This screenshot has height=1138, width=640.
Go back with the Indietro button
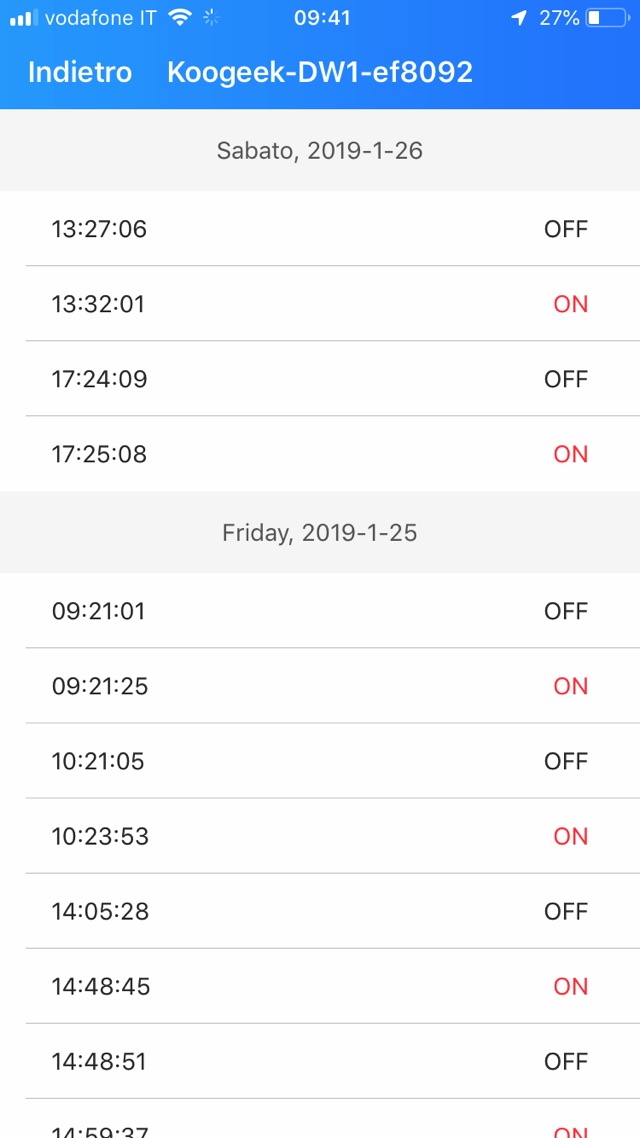coord(80,72)
